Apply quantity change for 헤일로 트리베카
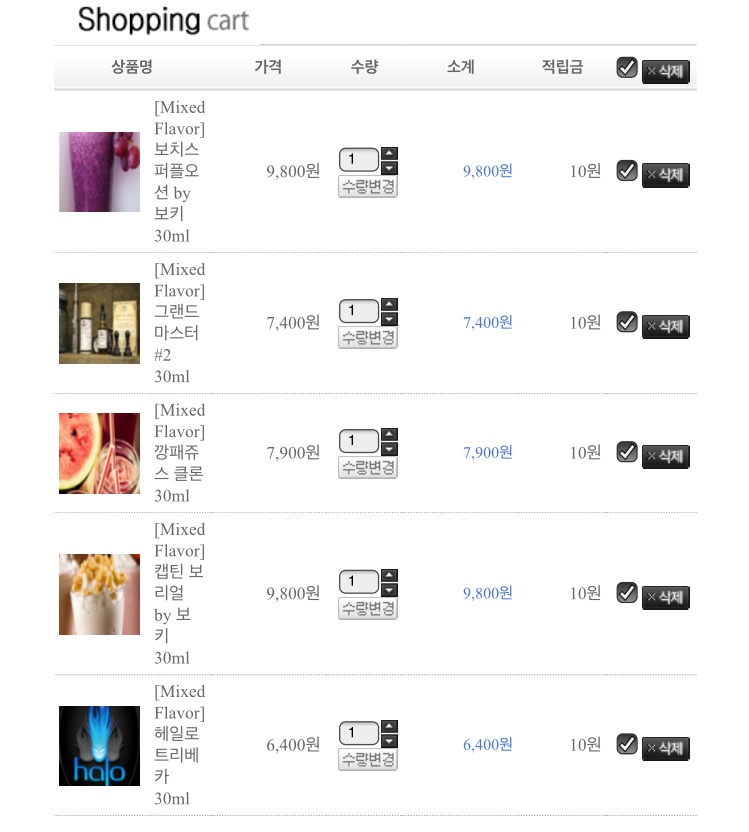 (x=368, y=759)
